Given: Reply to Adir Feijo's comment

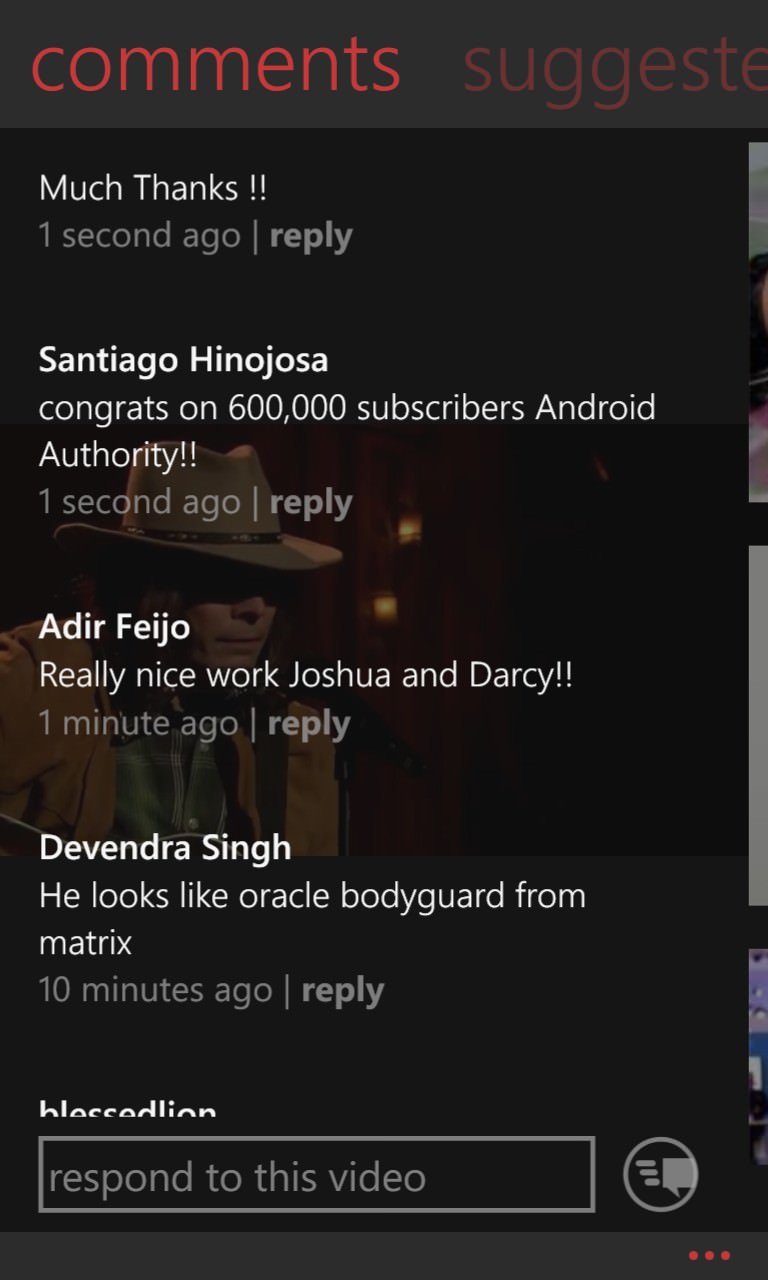Looking at the screenshot, I should (x=309, y=724).
